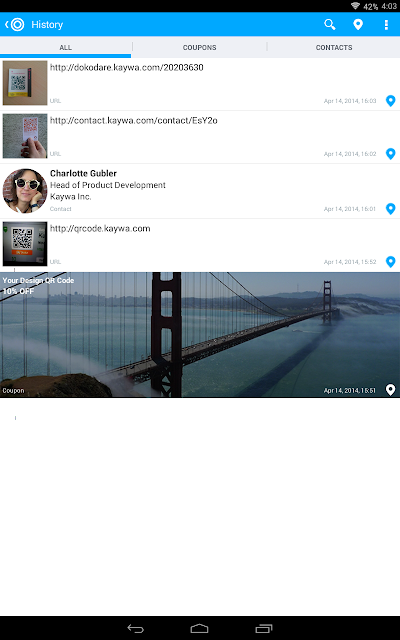
Task: Tap the location pin on the coupon card
Action: (391, 390)
